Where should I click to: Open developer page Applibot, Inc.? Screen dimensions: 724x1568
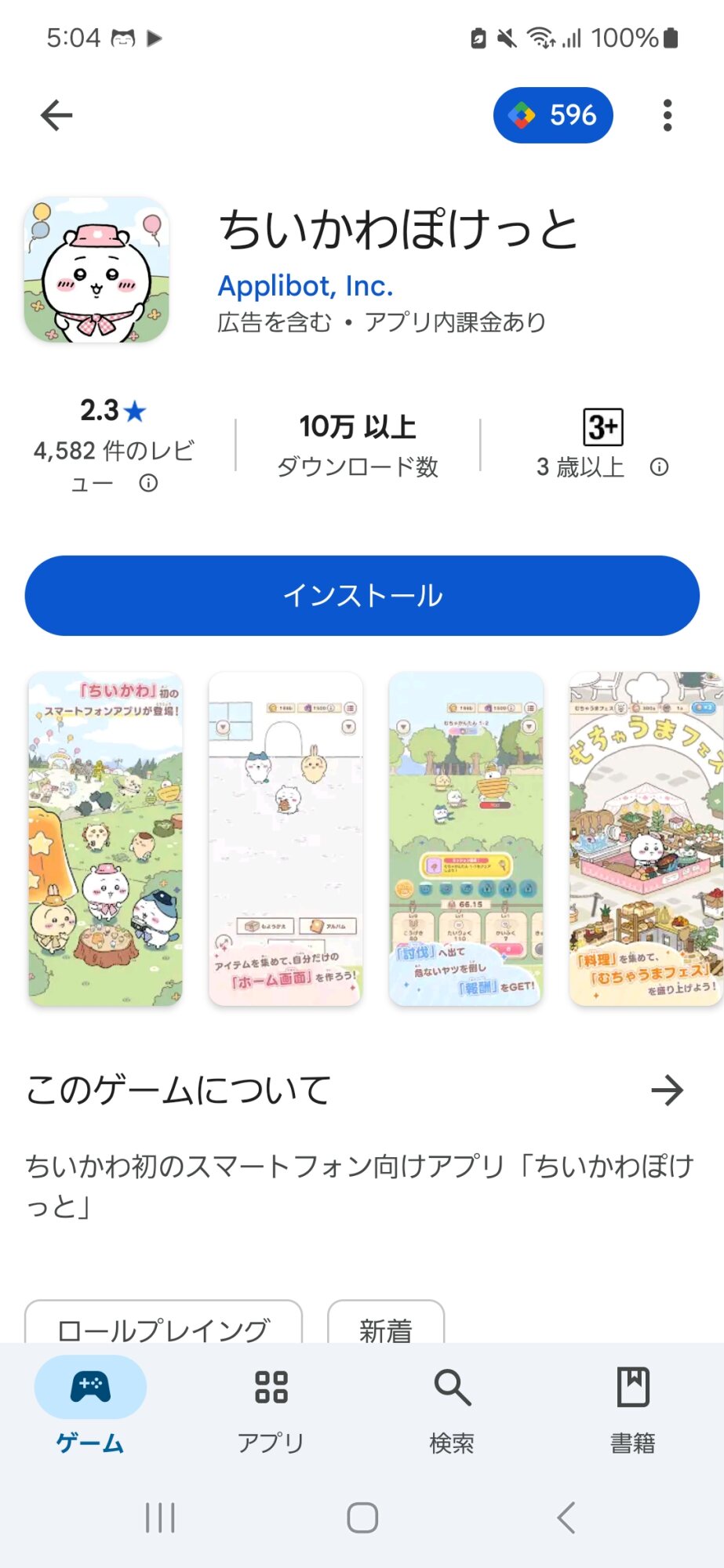point(305,286)
